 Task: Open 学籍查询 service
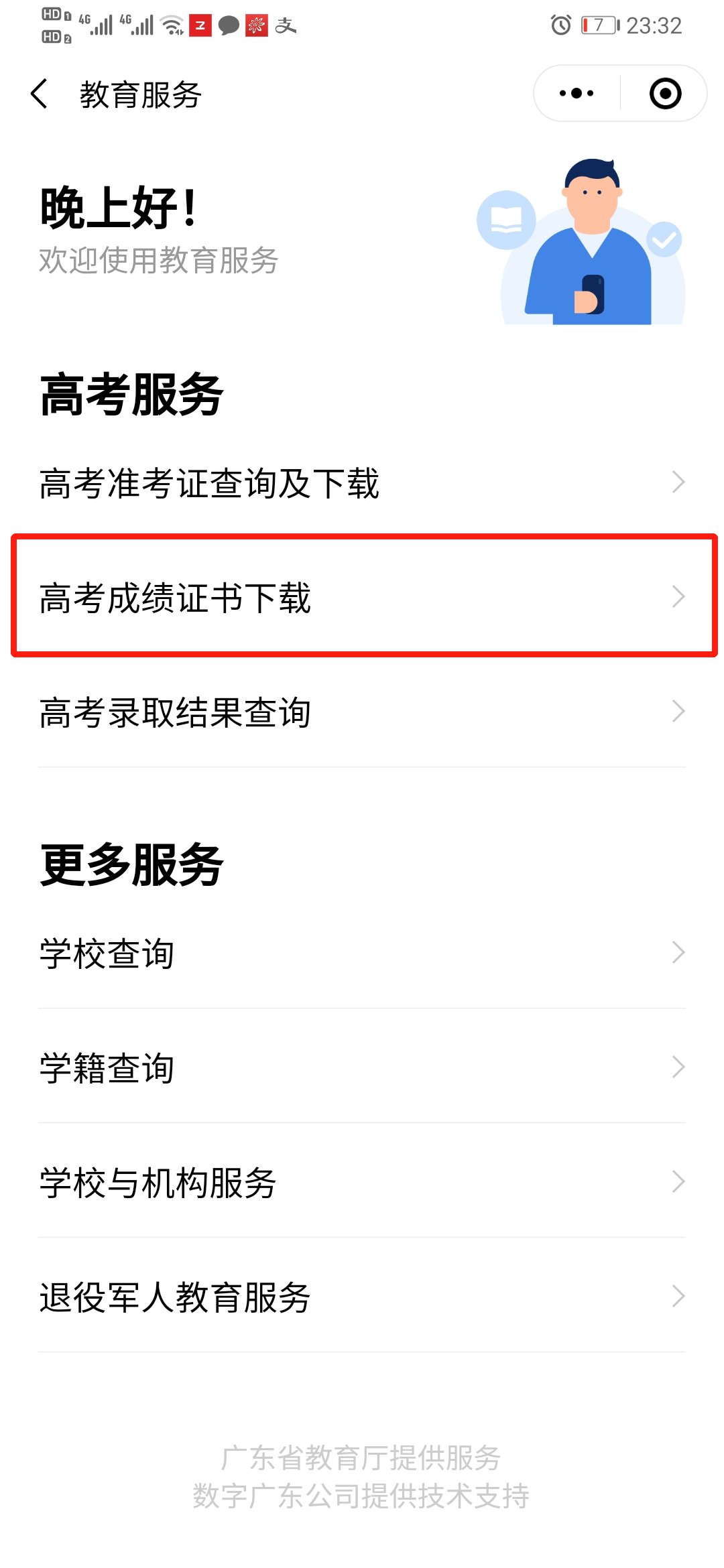[362, 1067]
